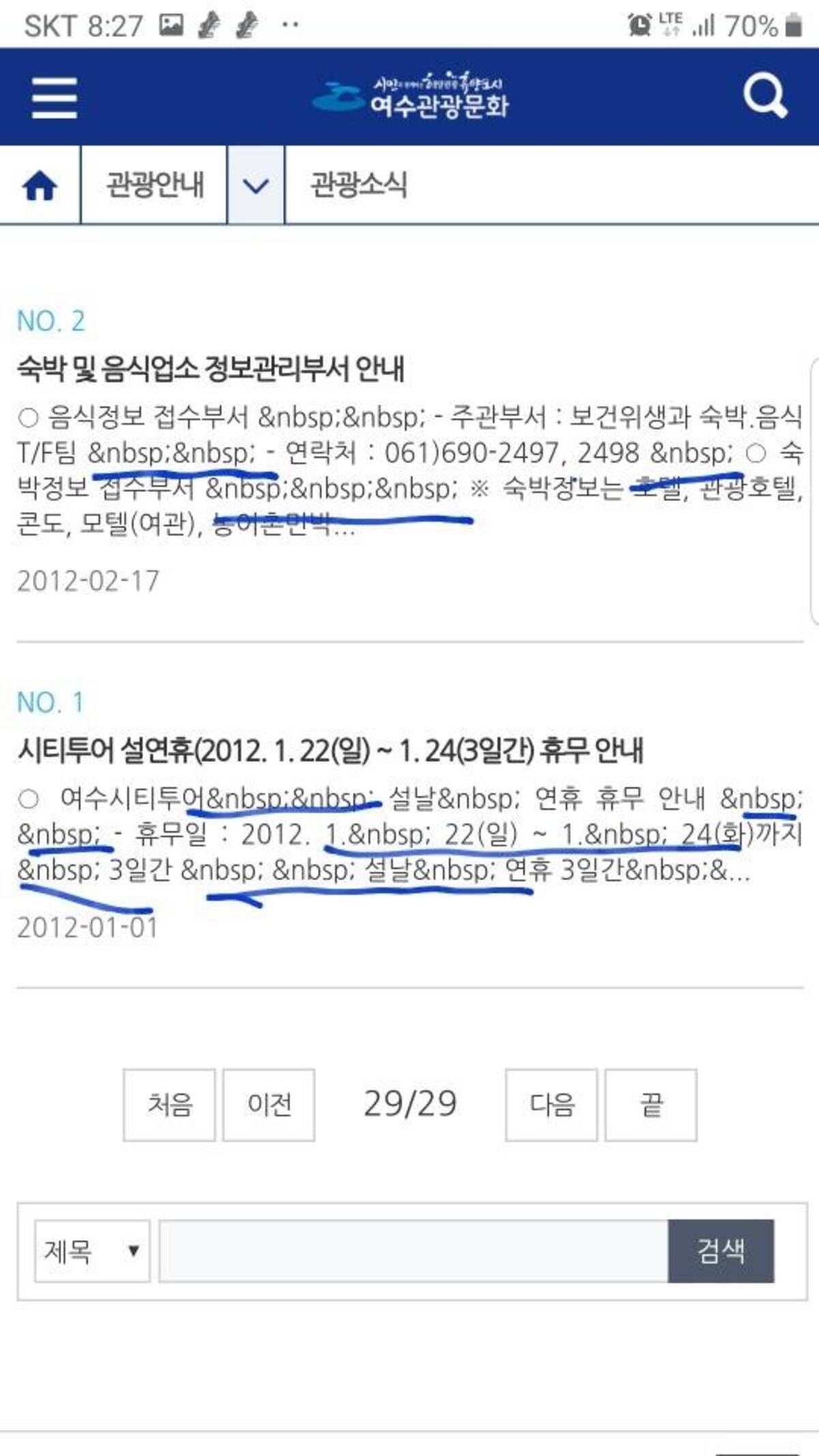Open the search magnifier icon
Screen dimensions: 819x1456
coord(764,96)
